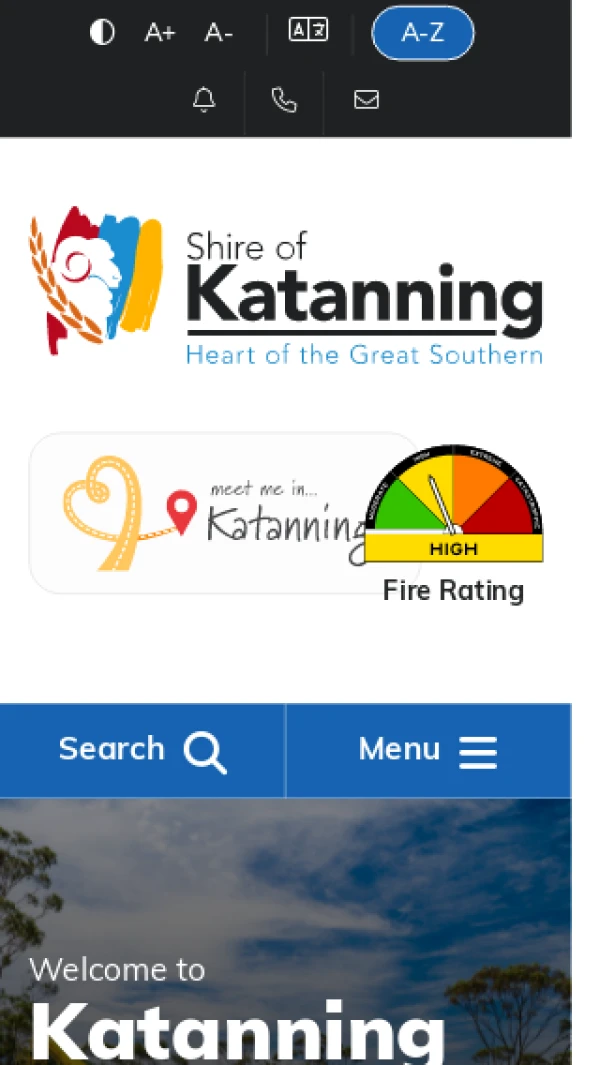
Task: Tap the phone contact icon
Action: click(284, 100)
